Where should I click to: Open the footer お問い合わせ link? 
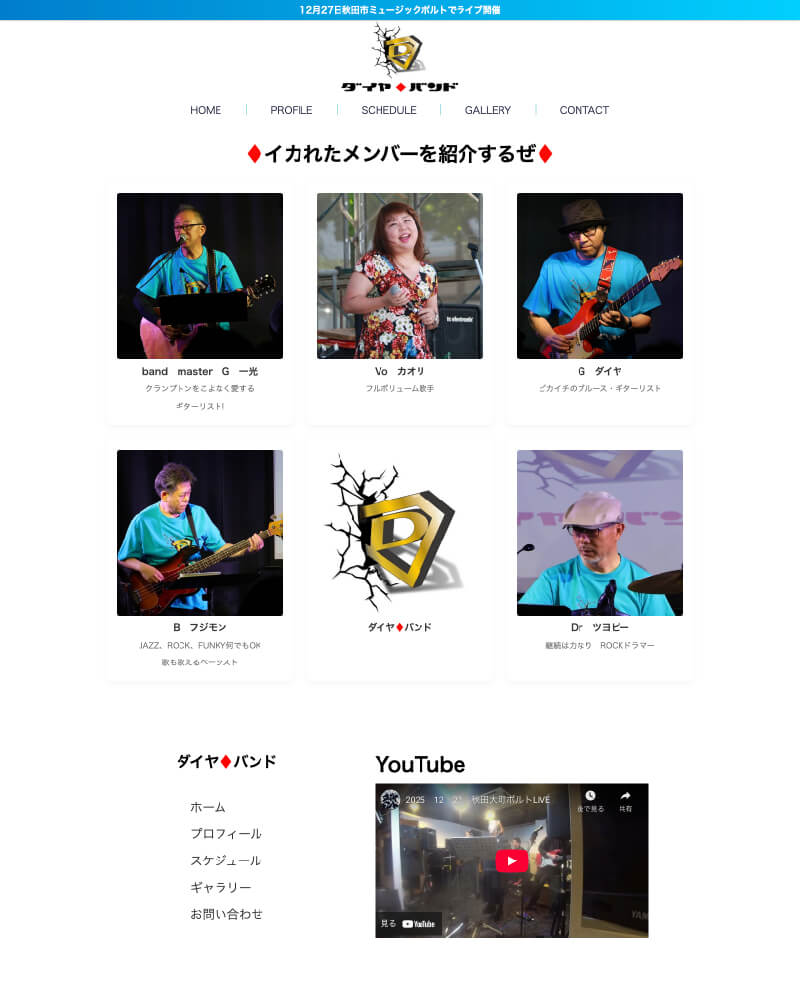click(x=227, y=914)
